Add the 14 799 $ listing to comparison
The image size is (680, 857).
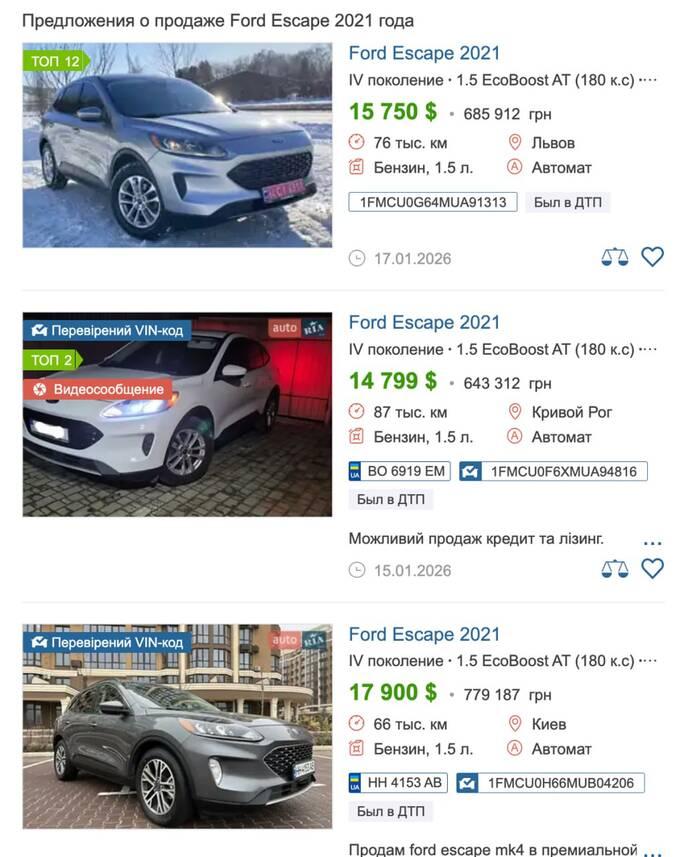614,569
